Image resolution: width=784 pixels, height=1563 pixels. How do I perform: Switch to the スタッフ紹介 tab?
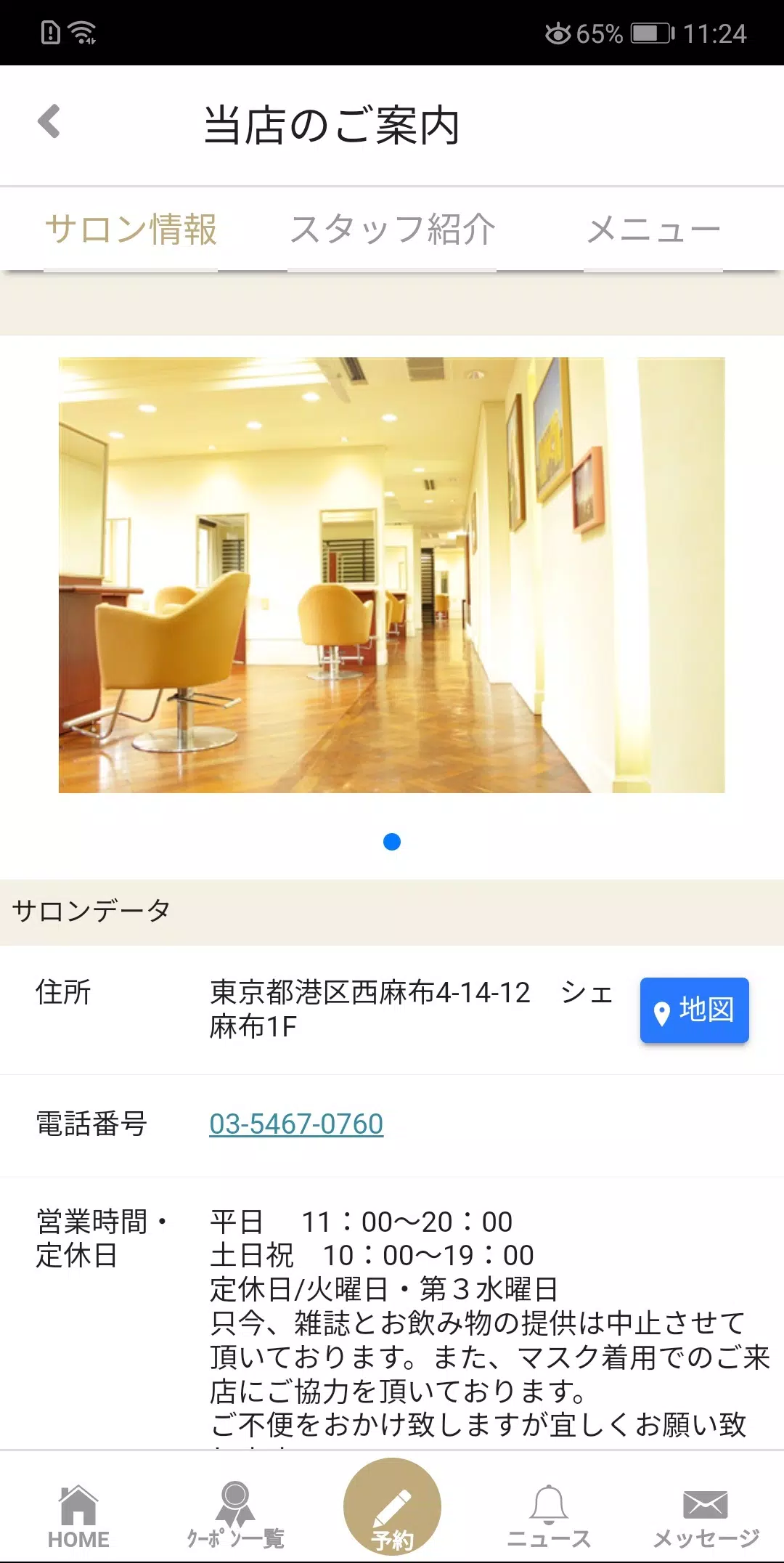click(x=392, y=229)
